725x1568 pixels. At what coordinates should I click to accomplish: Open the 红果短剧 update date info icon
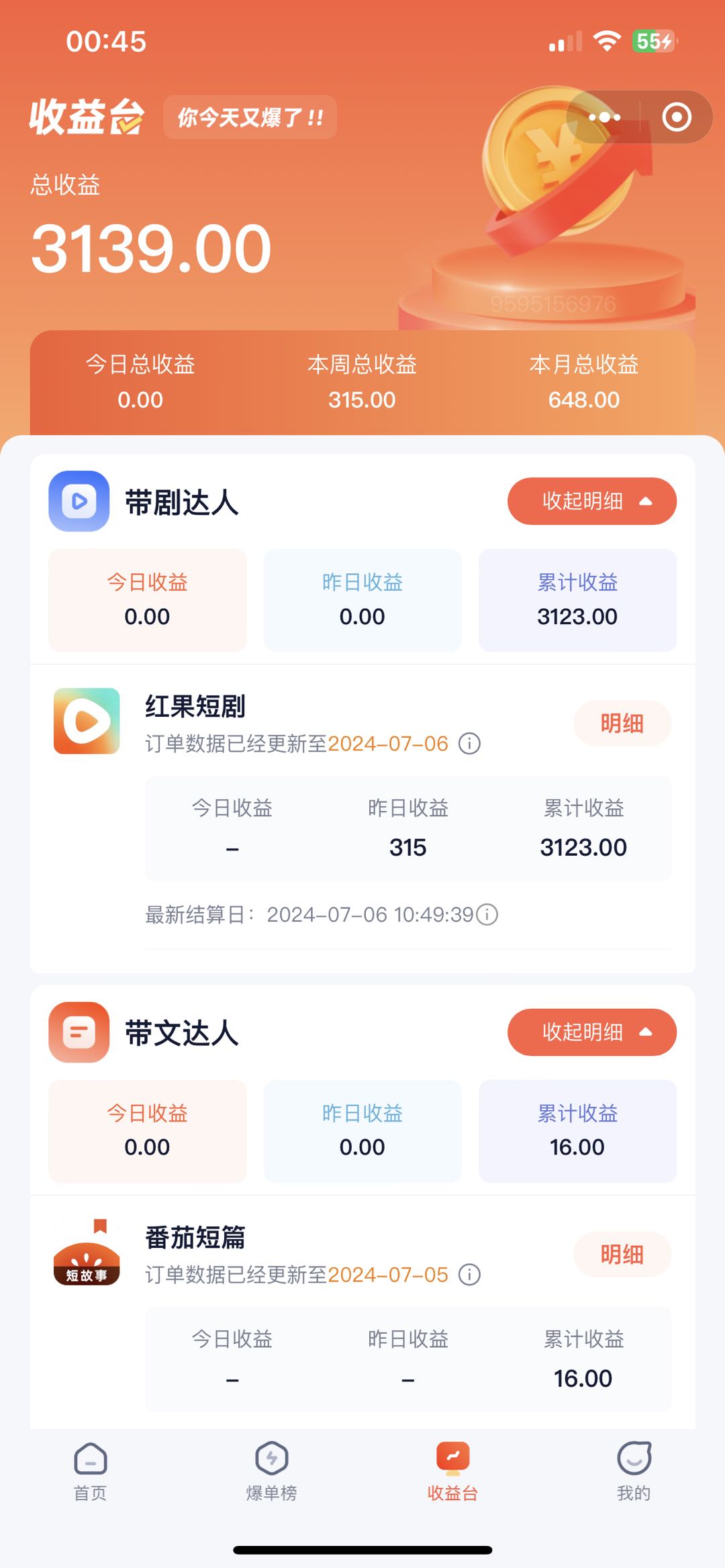click(470, 743)
